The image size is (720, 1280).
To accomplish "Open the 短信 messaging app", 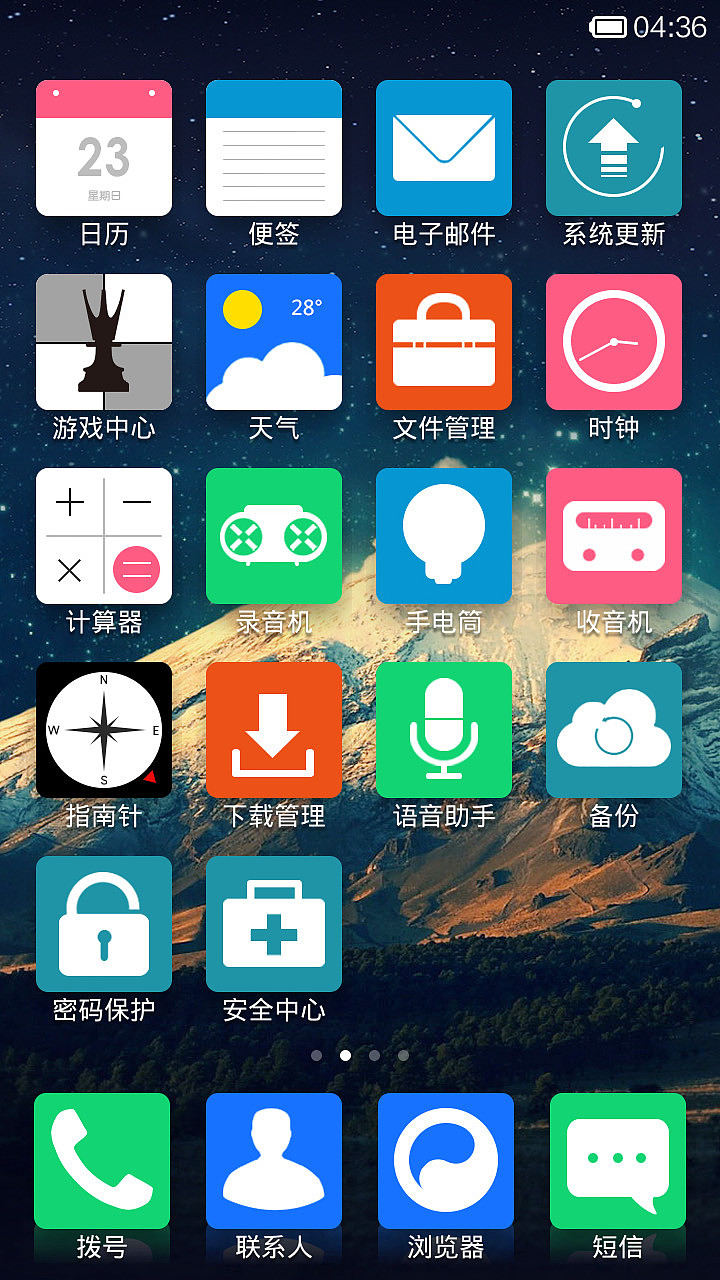I will coord(614,1160).
